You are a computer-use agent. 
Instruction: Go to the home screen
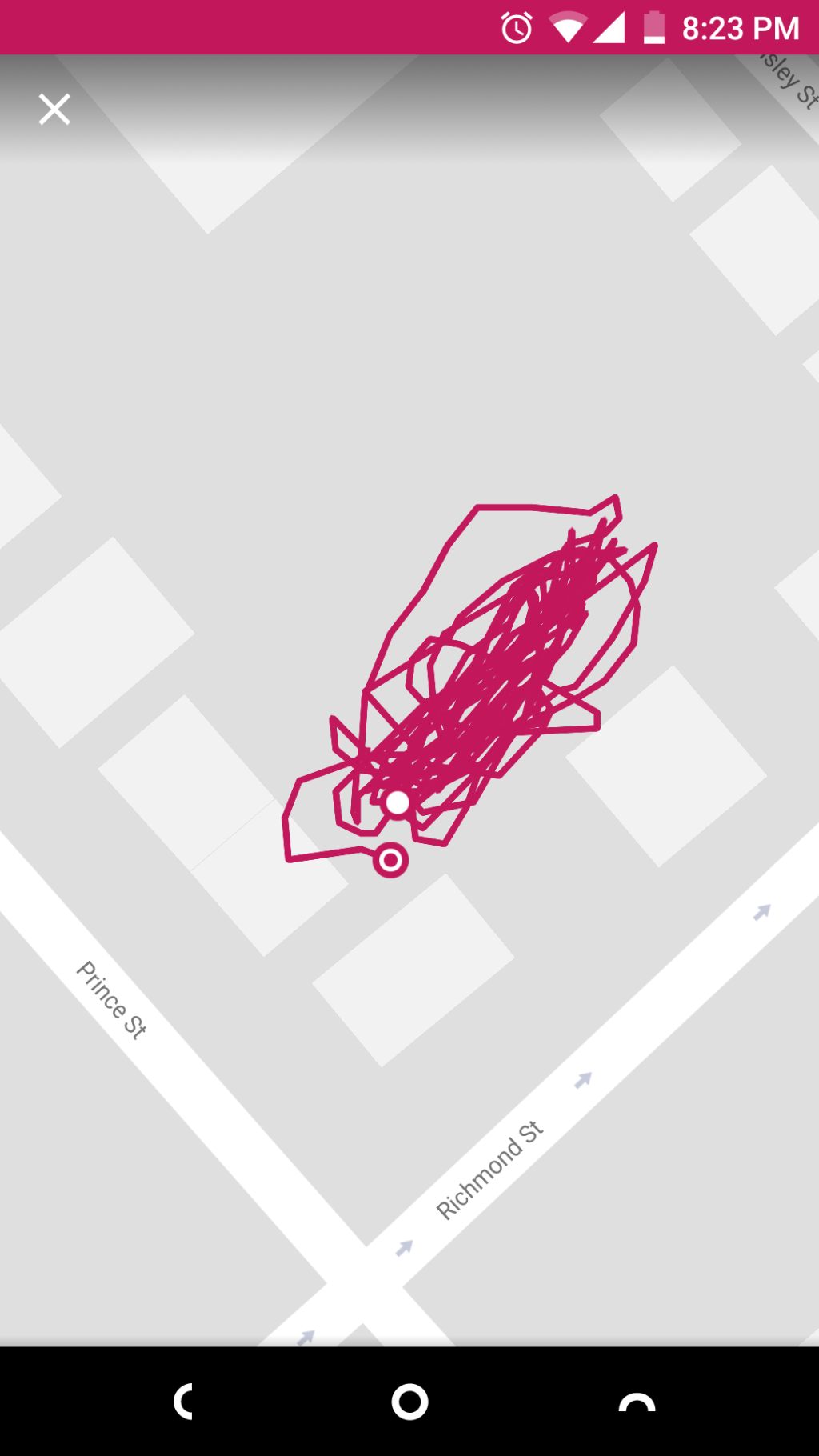409,1401
